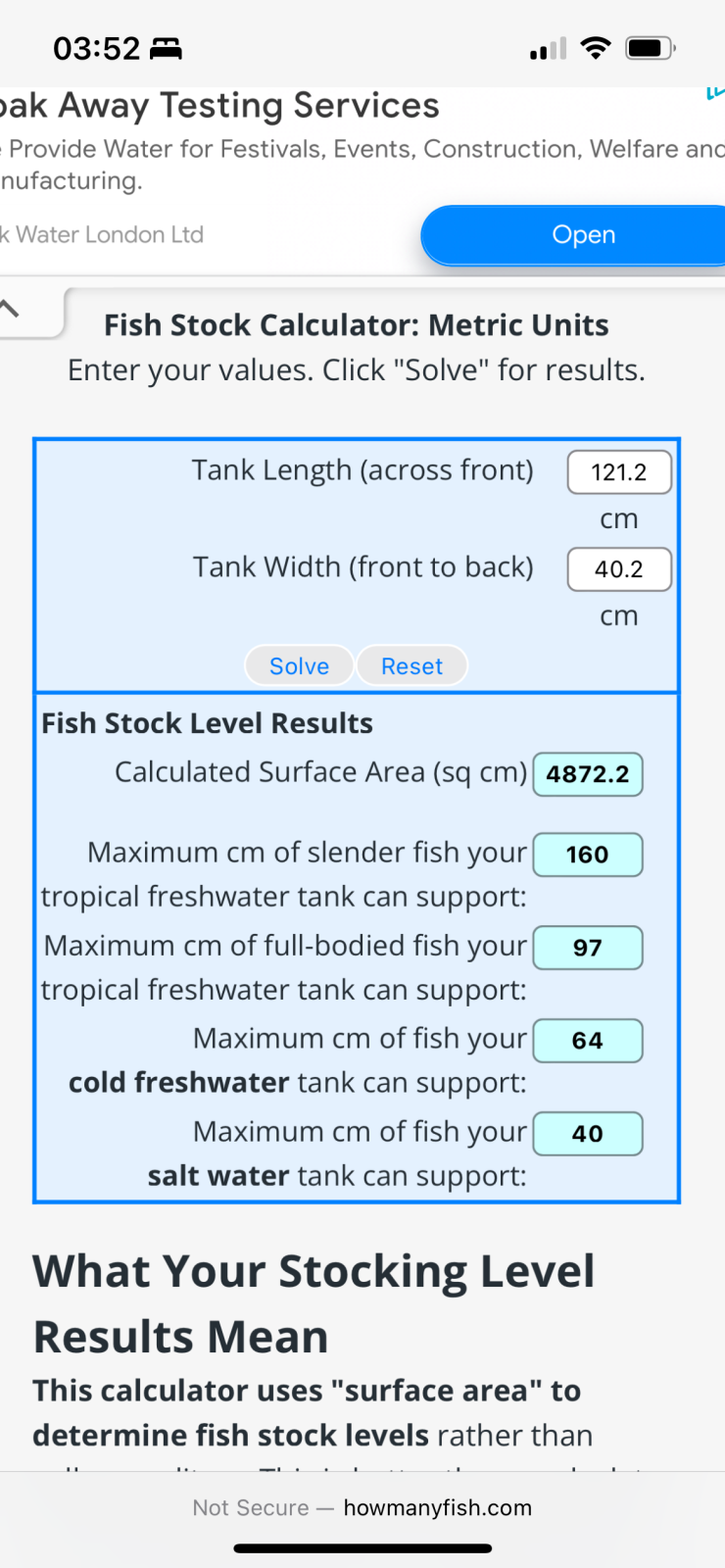Edit the Tank Length field

coord(618,472)
